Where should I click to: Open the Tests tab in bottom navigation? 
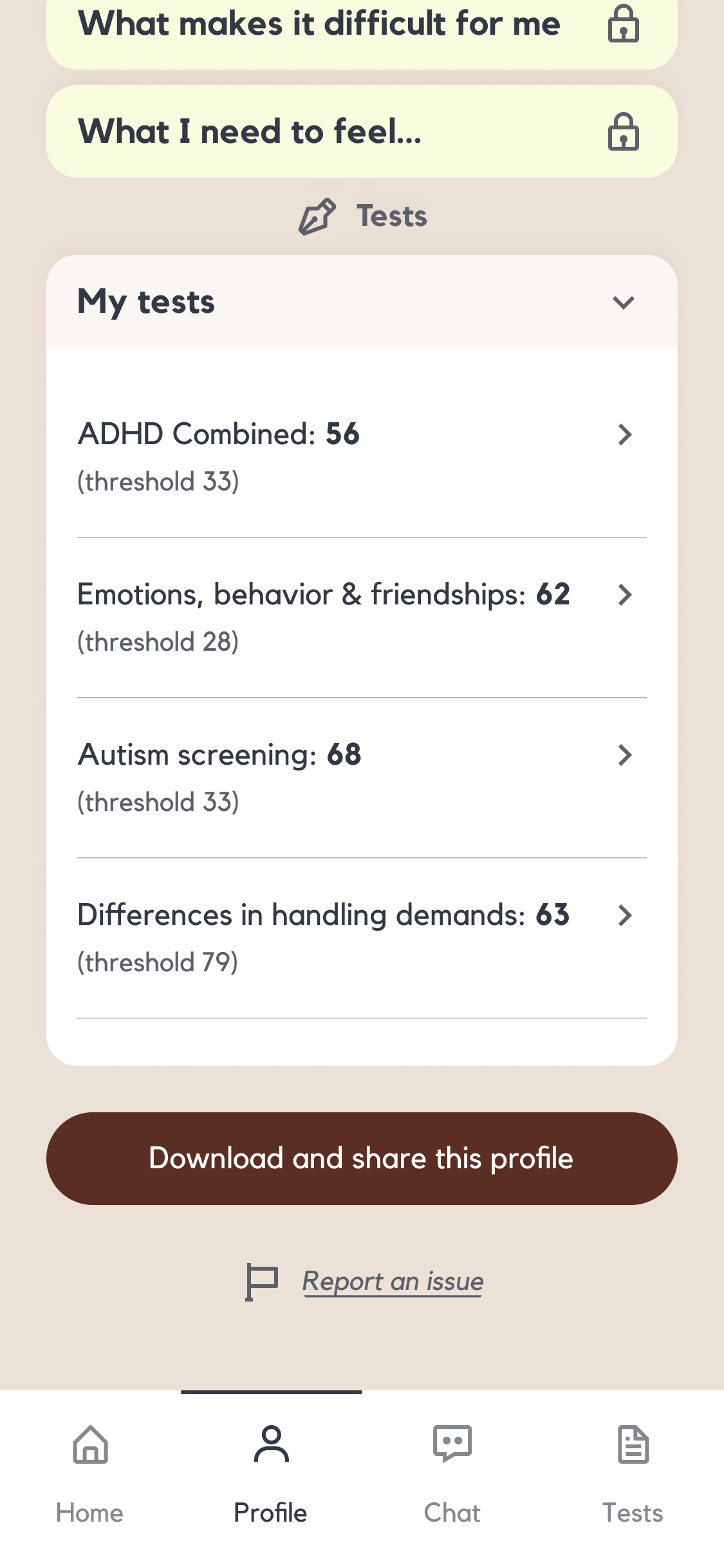[633, 1474]
